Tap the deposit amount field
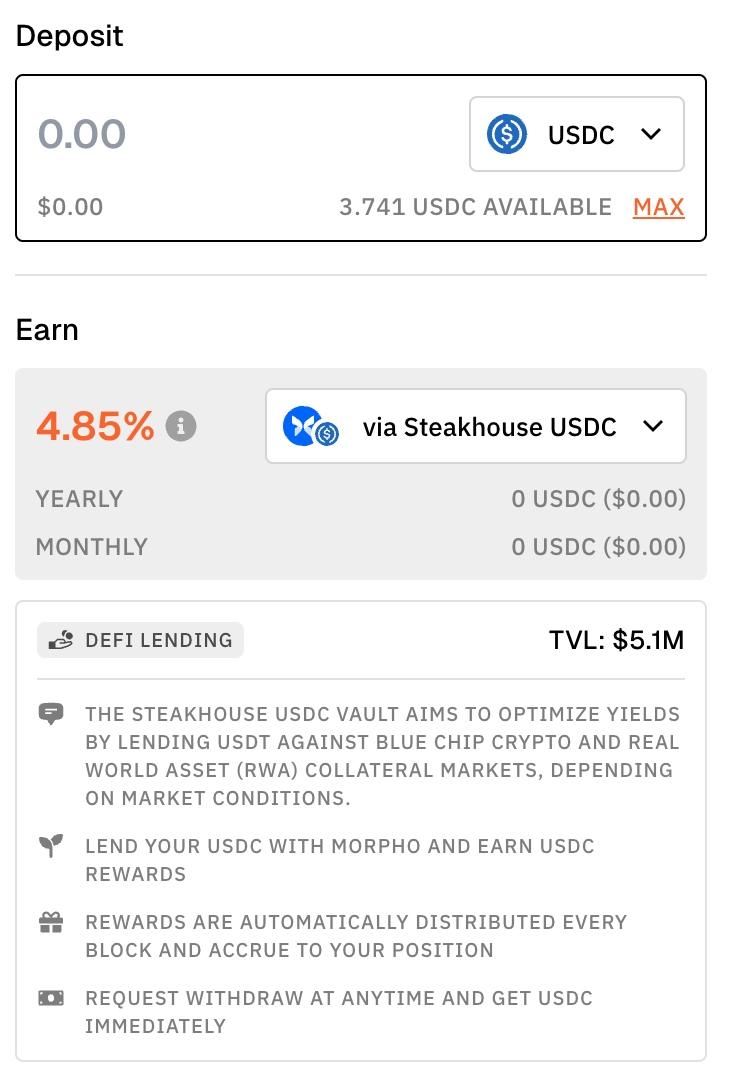Screen dimensions: 730x1078 click(x=200, y=134)
